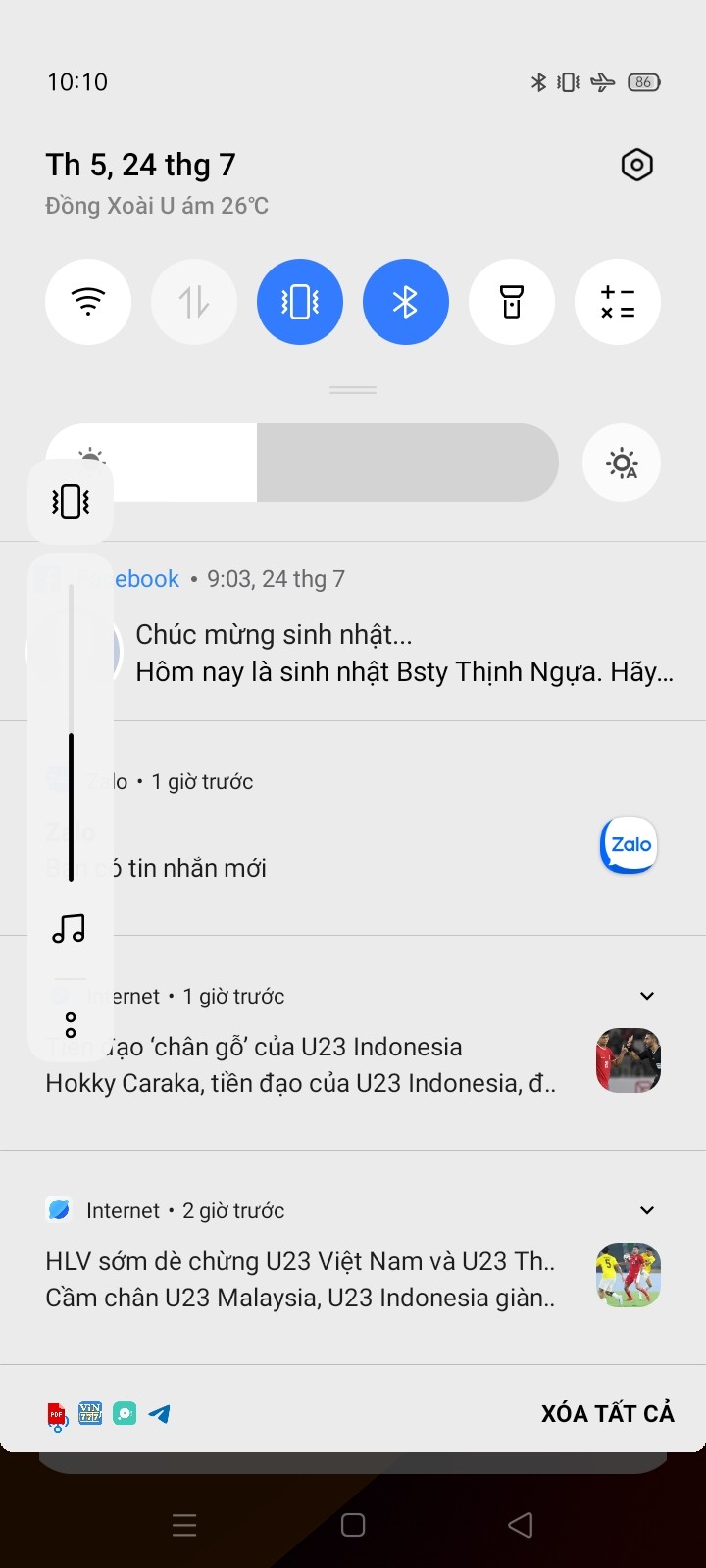Tap the vibrate ringer mode button
The height and width of the screenshot is (1568, 706).
click(71, 502)
